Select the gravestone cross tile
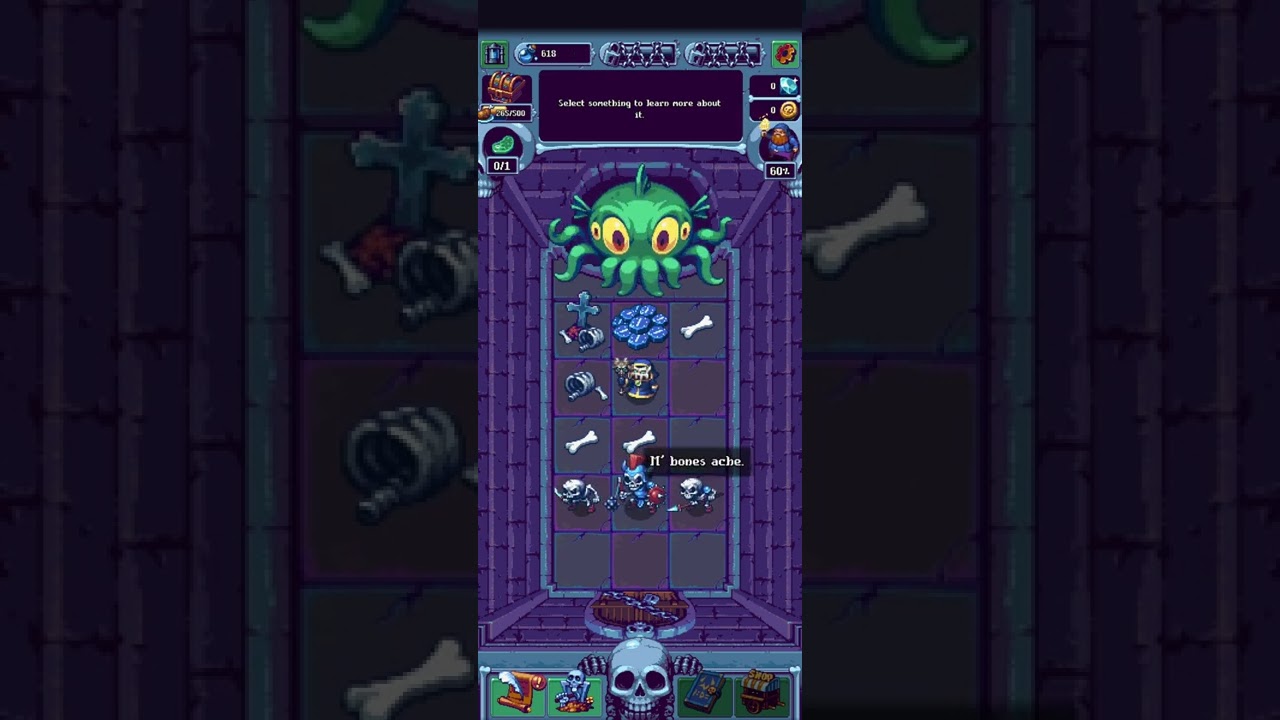 581,324
